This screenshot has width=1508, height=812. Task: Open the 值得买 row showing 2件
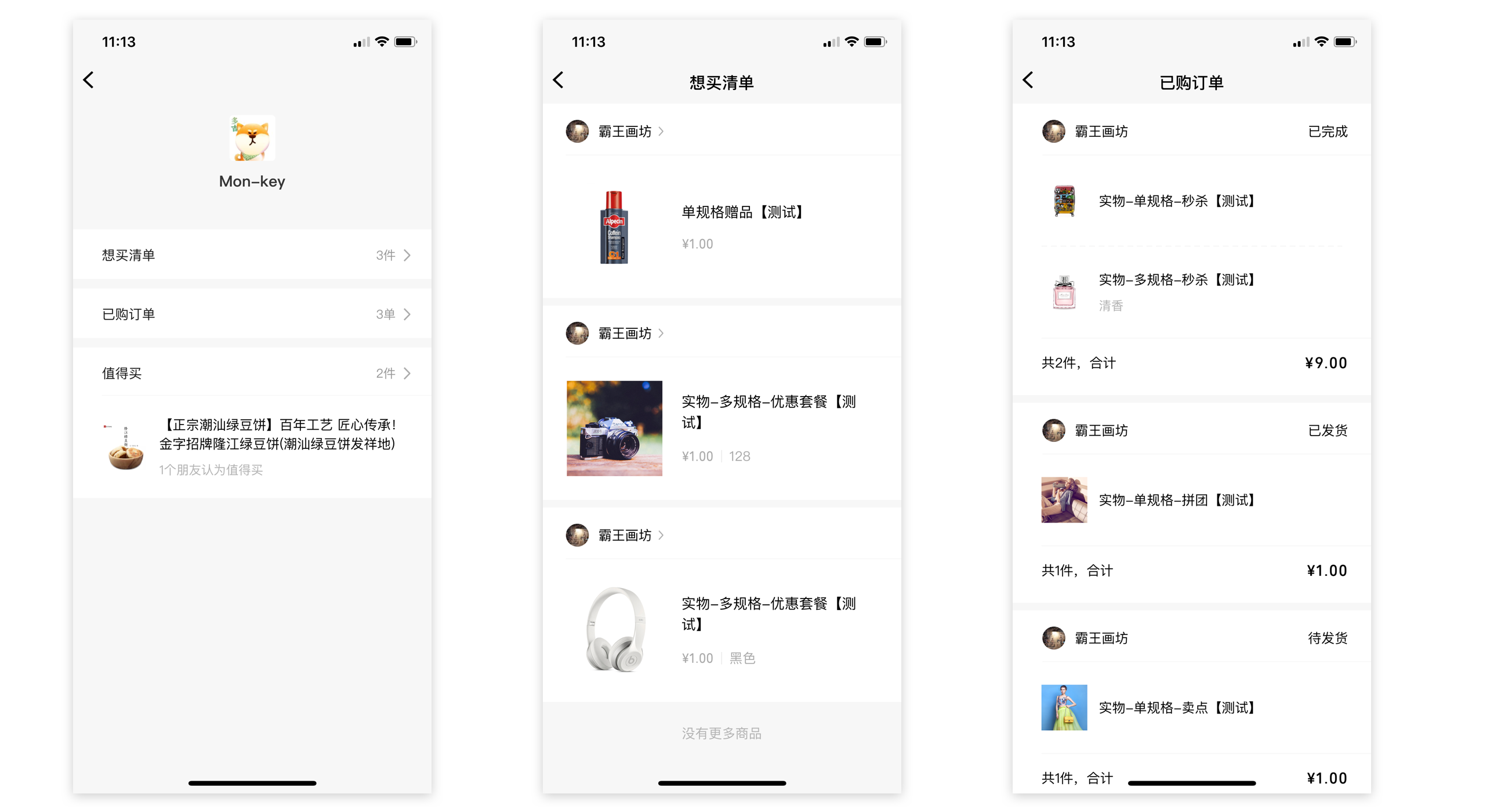pyautogui.click(x=252, y=374)
